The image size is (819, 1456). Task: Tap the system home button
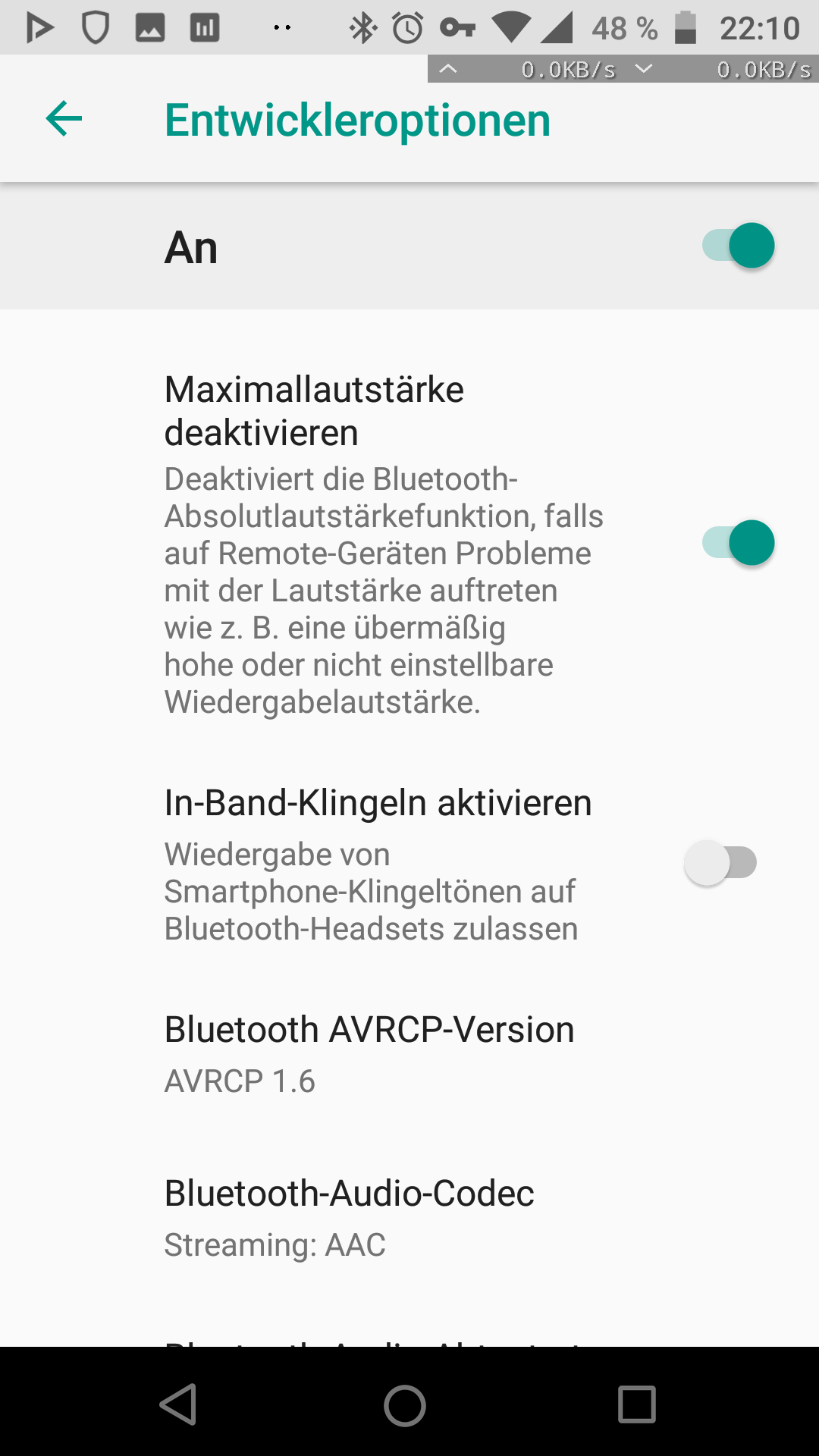(405, 1405)
